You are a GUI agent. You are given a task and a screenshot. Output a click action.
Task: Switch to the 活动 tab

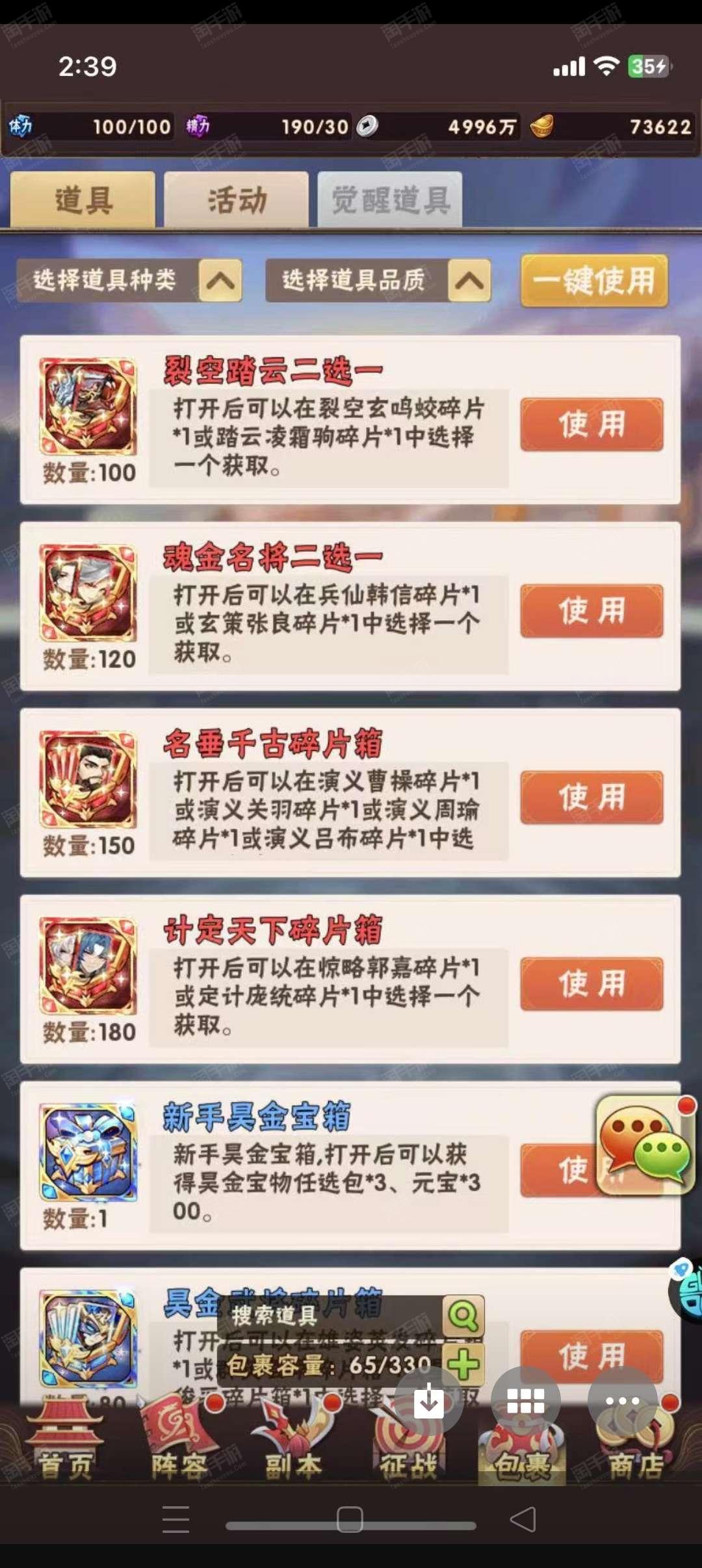pos(237,200)
